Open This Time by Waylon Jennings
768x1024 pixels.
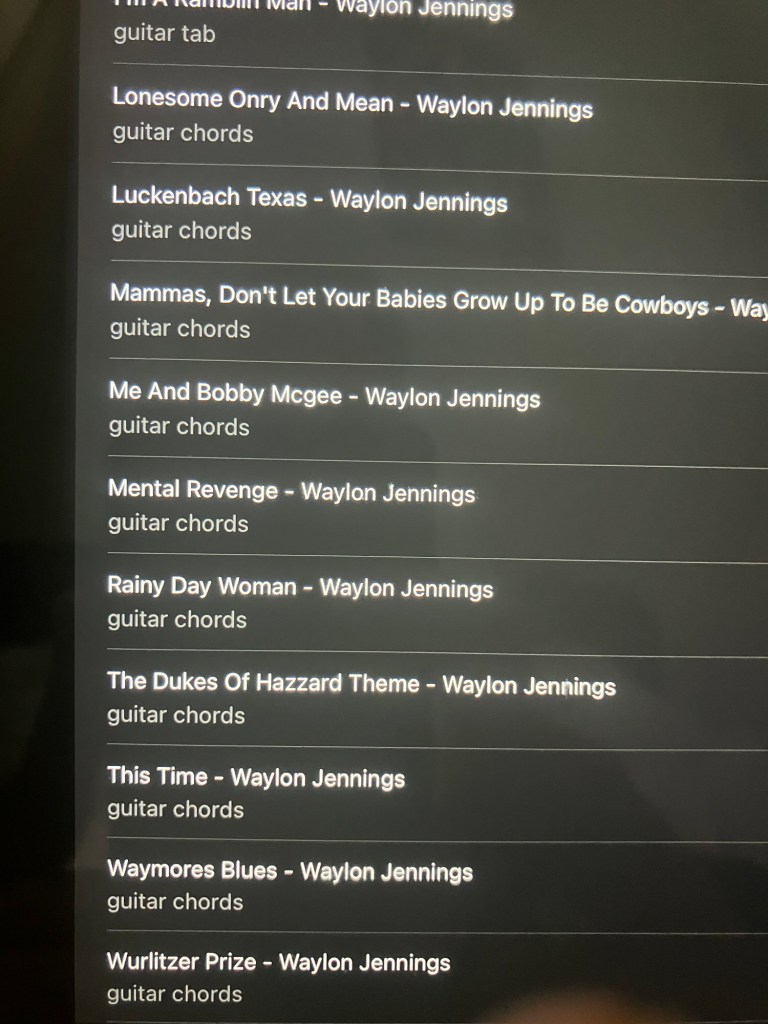[x=256, y=777]
